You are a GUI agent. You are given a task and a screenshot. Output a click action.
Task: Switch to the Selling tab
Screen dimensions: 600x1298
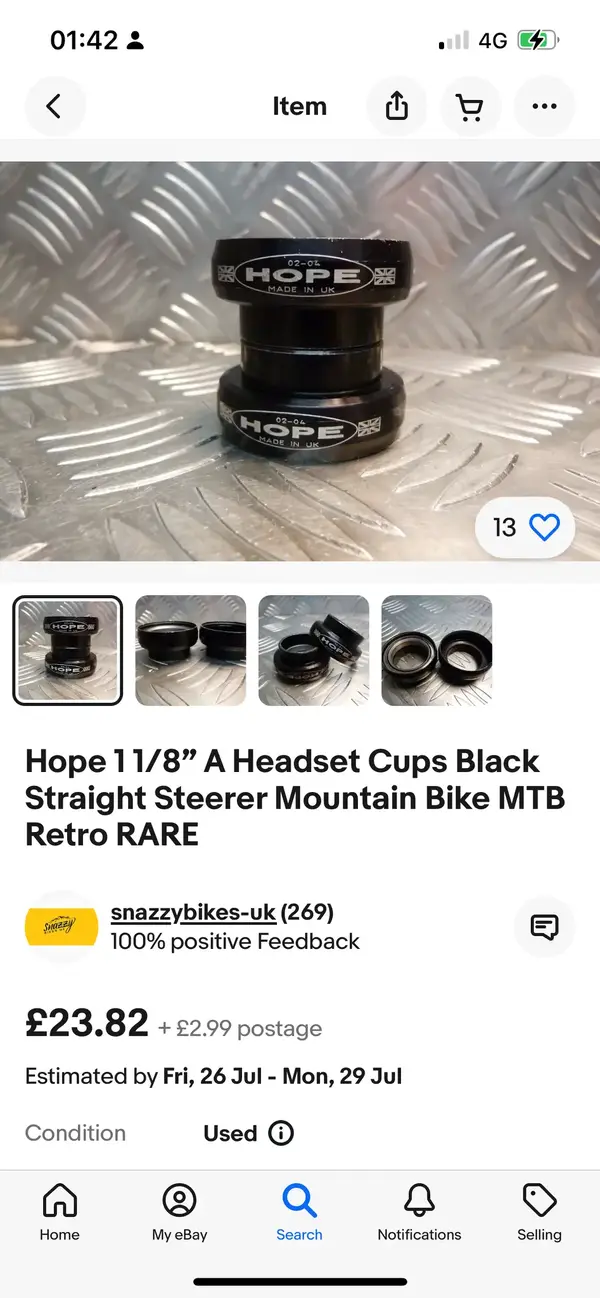tap(539, 1211)
